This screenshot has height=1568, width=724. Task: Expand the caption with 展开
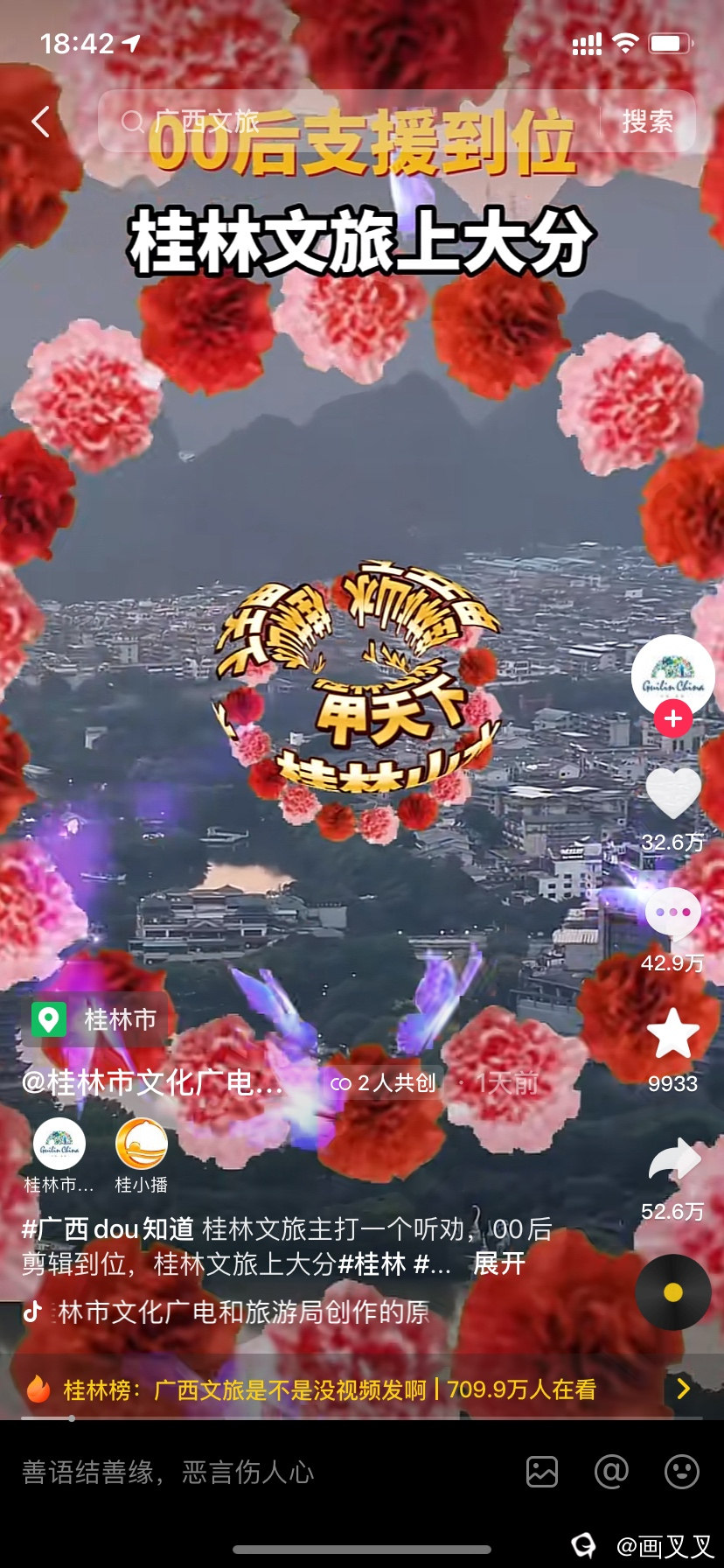pos(499,1263)
